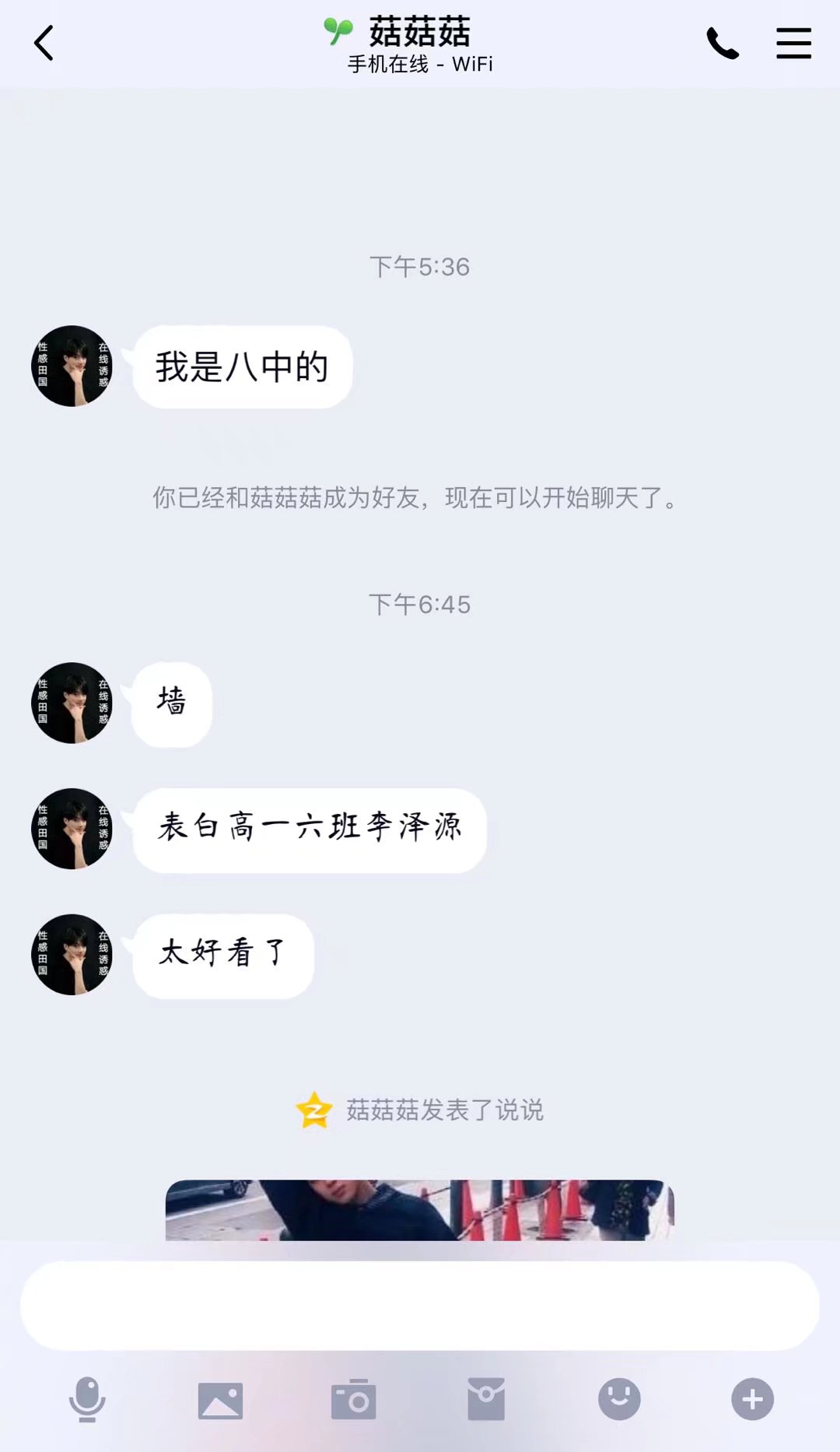The width and height of the screenshot is (840, 1452).
Task: Send a red packet
Action: coord(486,1399)
